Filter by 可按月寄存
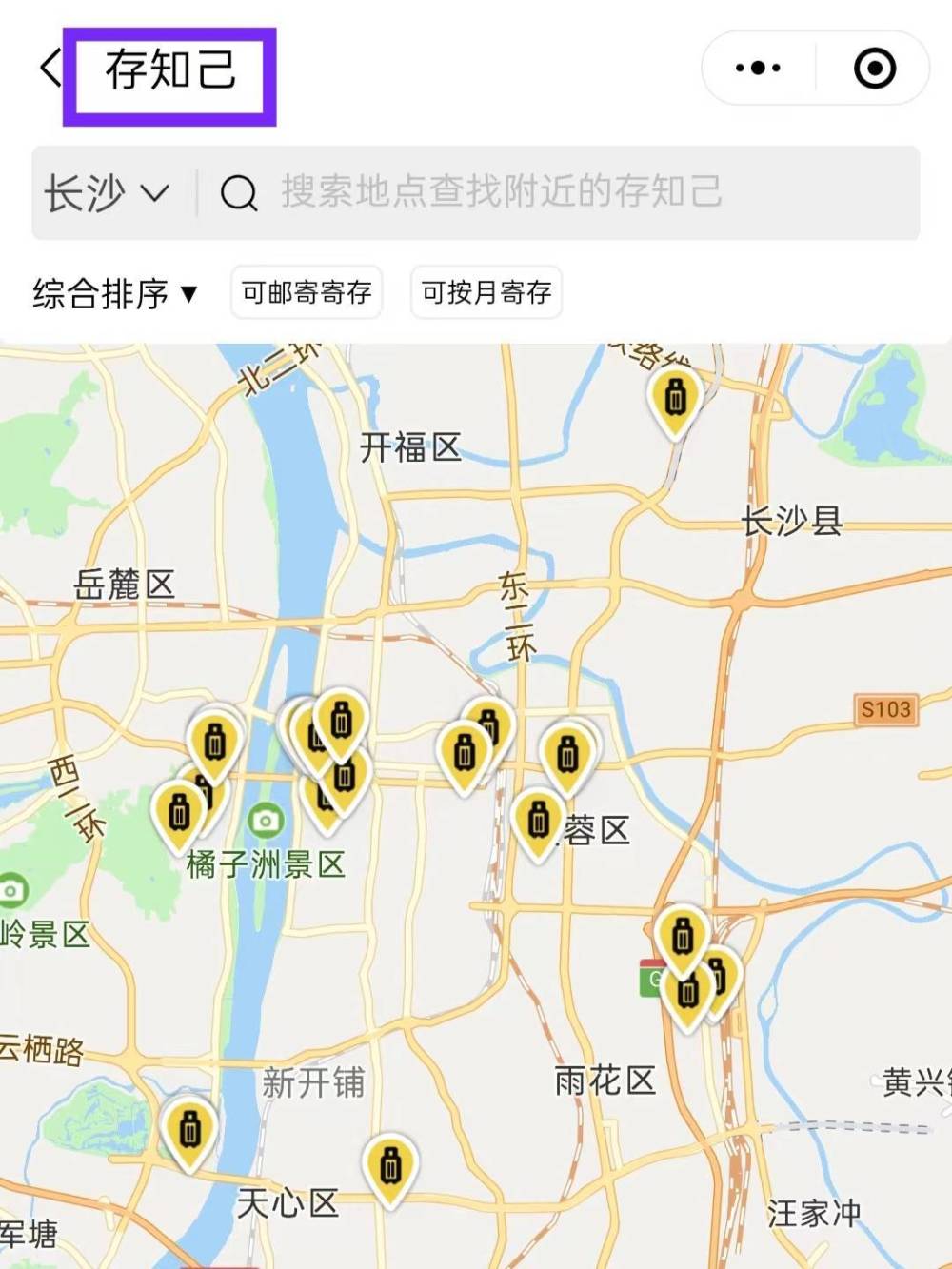The width and height of the screenshot is (952, 1269). 486,292
